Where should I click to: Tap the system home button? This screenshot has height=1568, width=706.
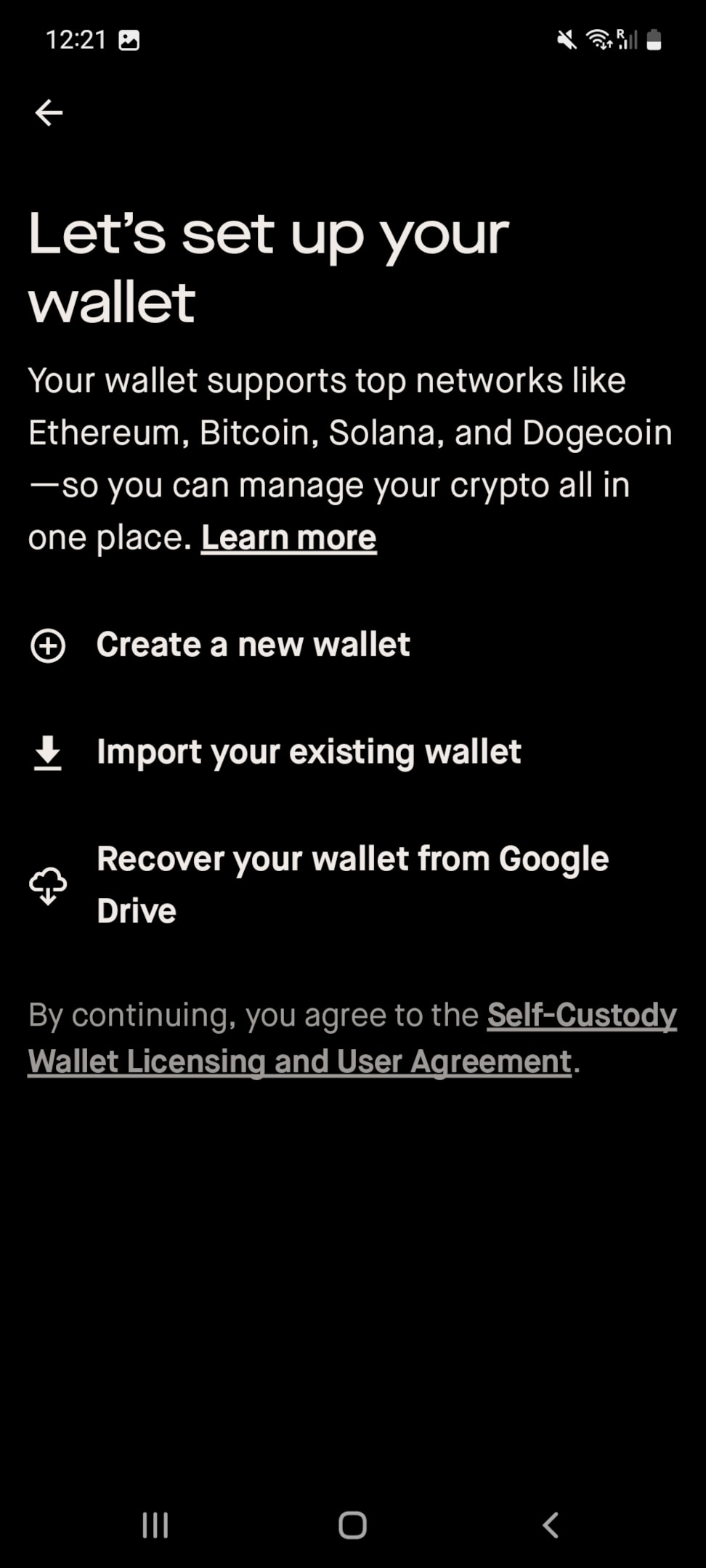tap(352, 1525)
